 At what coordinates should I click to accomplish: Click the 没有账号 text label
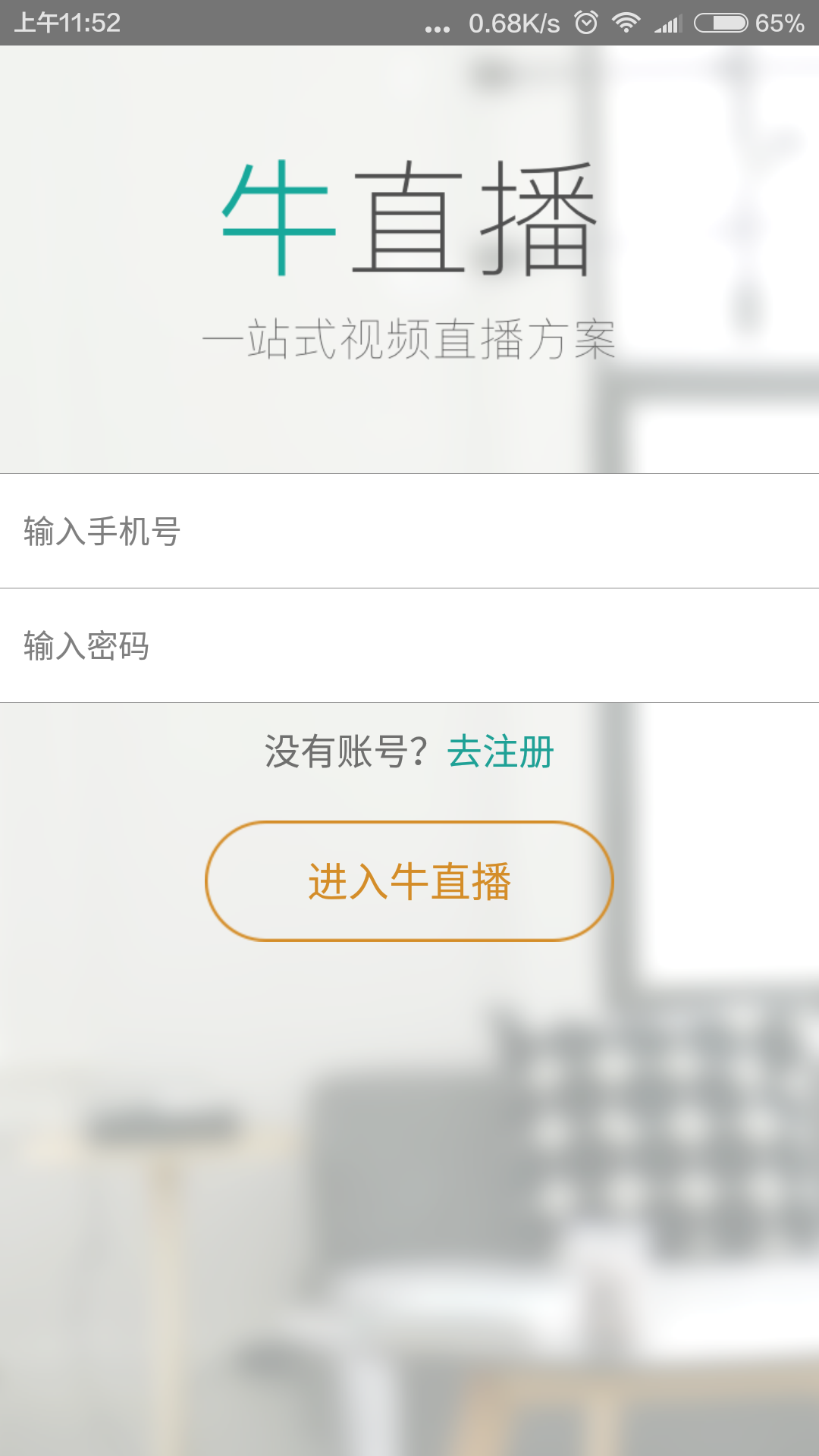pos(345,751)
